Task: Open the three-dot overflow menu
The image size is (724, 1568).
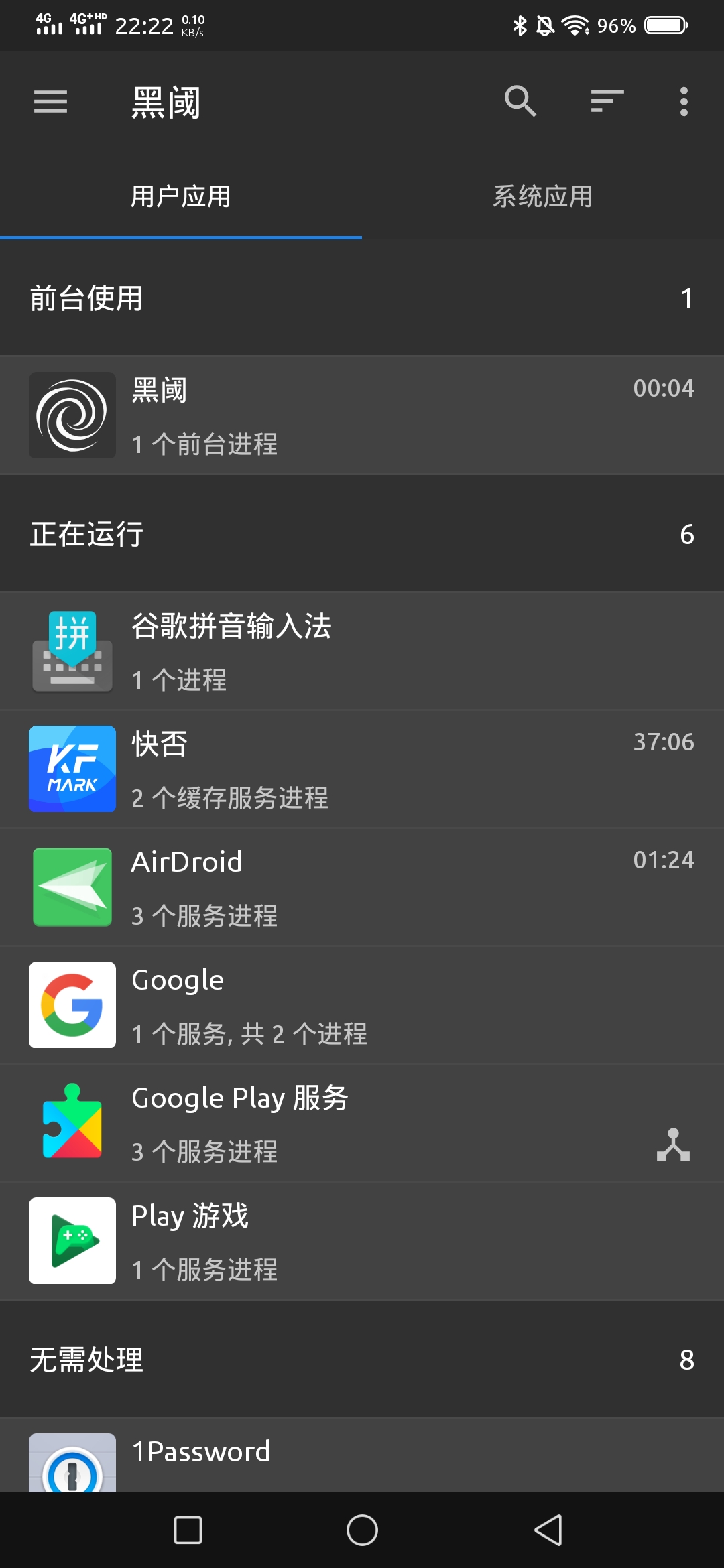Action: (684, 102)
